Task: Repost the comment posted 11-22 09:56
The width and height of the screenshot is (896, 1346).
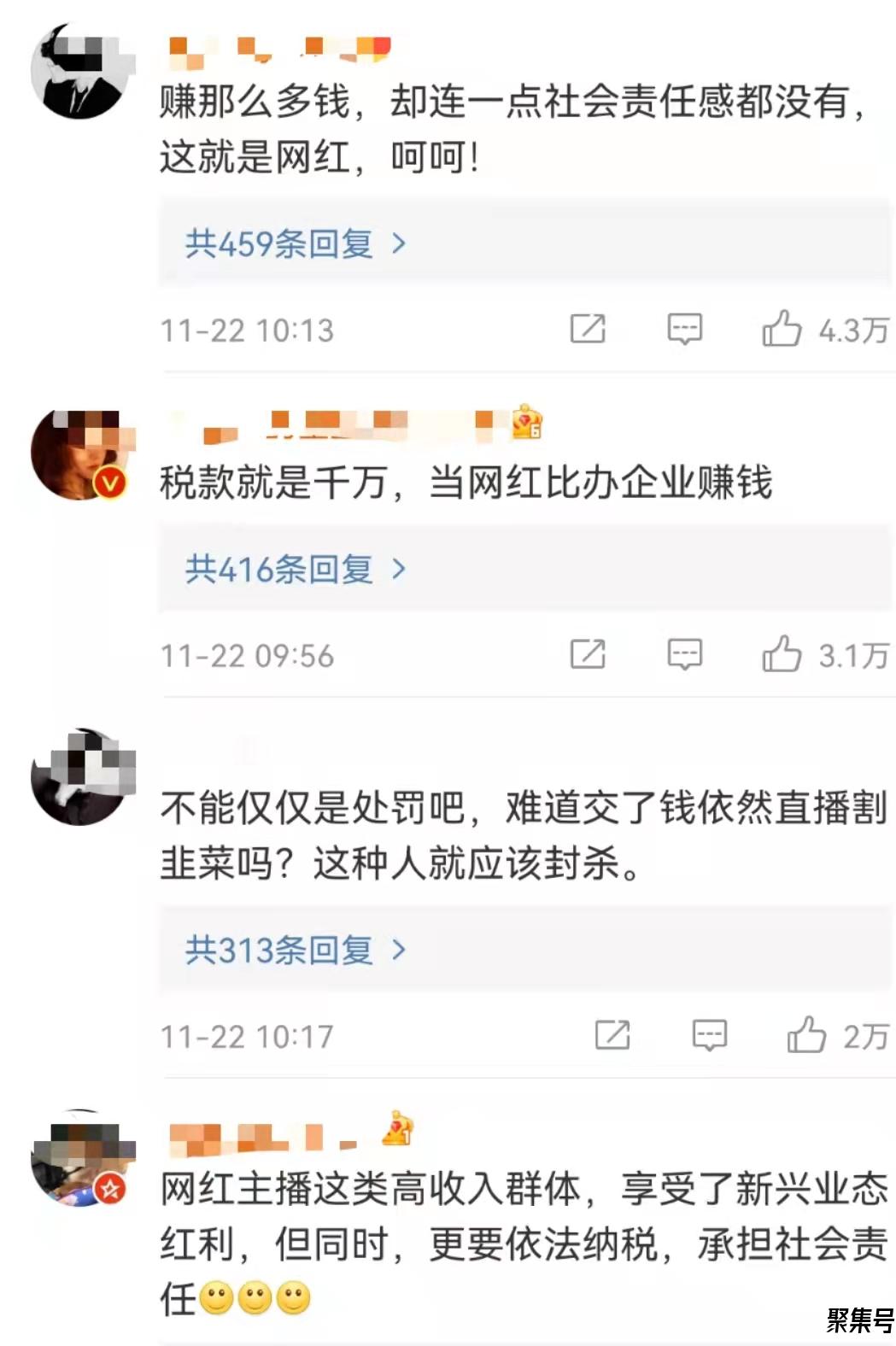Action: click(588, 655)
